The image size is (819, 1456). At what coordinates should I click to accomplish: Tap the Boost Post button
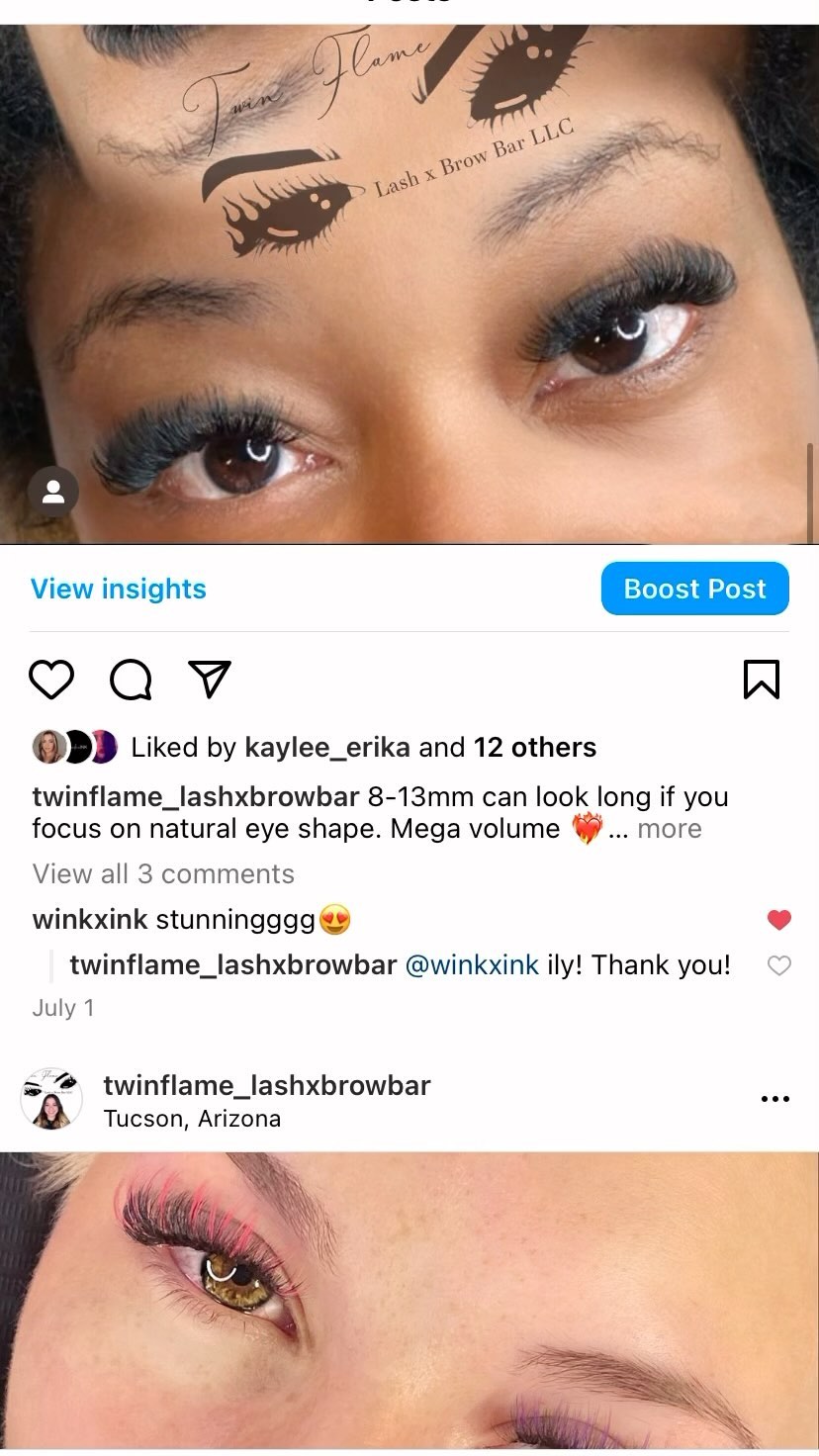coord(694,590)
